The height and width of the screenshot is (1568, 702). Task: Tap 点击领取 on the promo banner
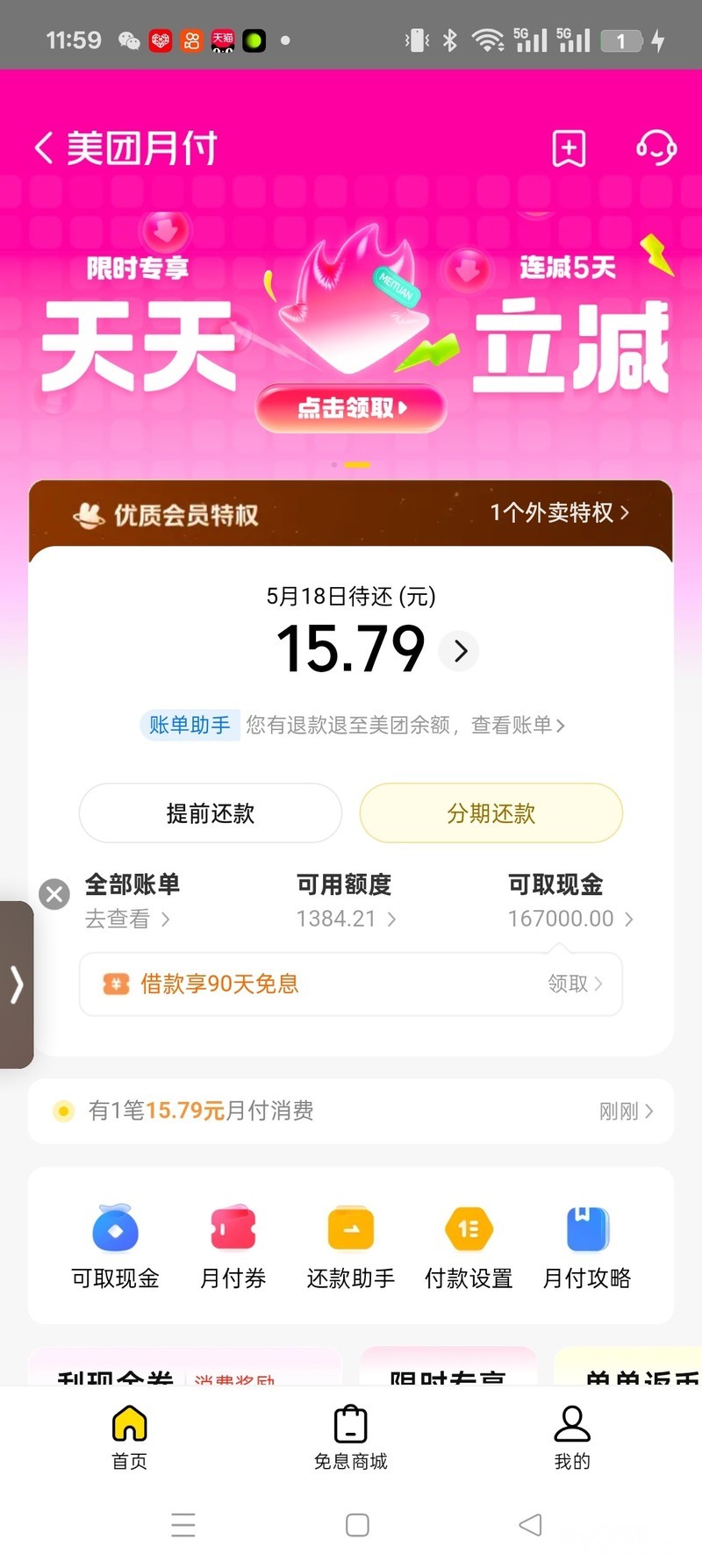click(x=351, y=408)
